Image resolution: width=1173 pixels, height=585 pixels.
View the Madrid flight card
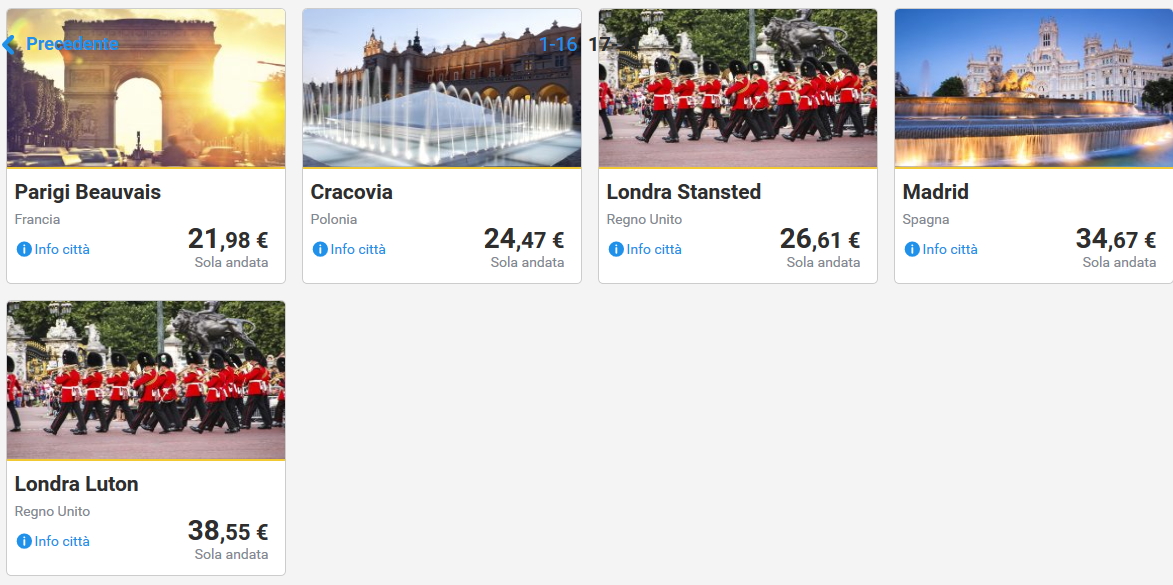pos(1033,192)
